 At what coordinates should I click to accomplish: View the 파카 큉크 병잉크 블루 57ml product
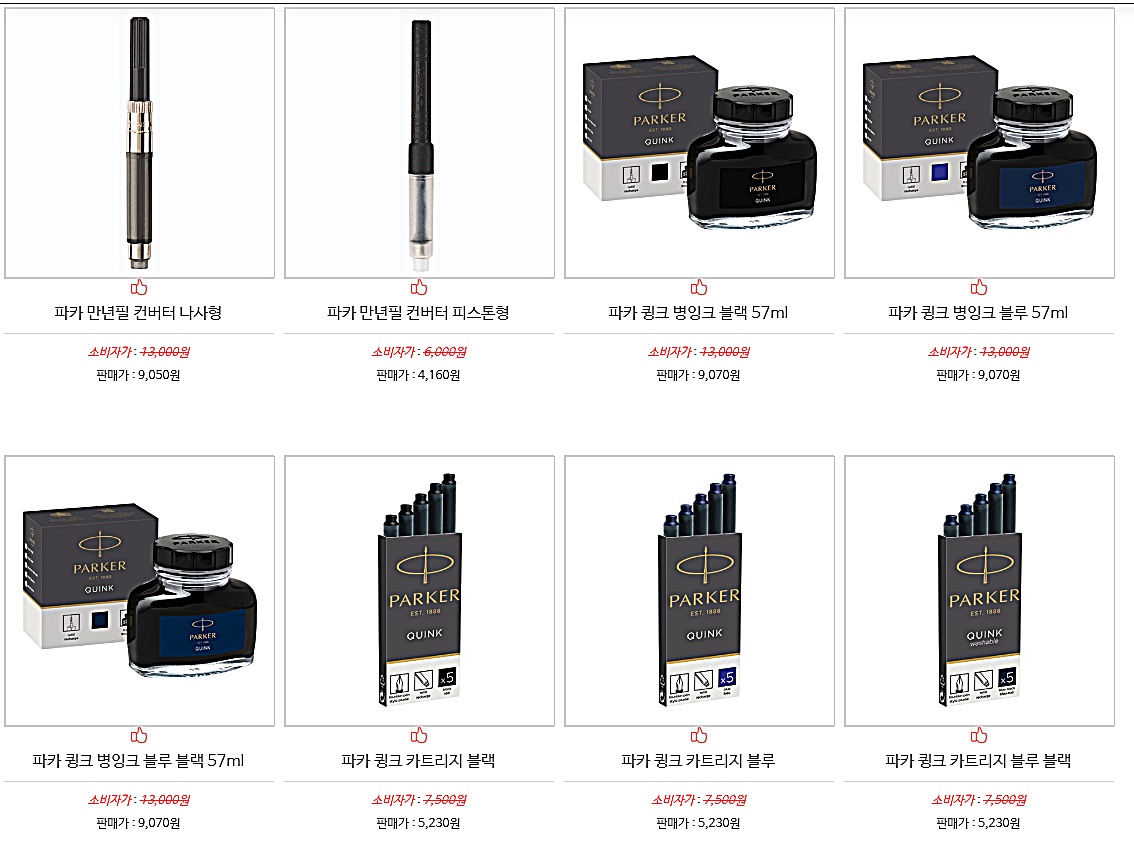click(979, 143)
